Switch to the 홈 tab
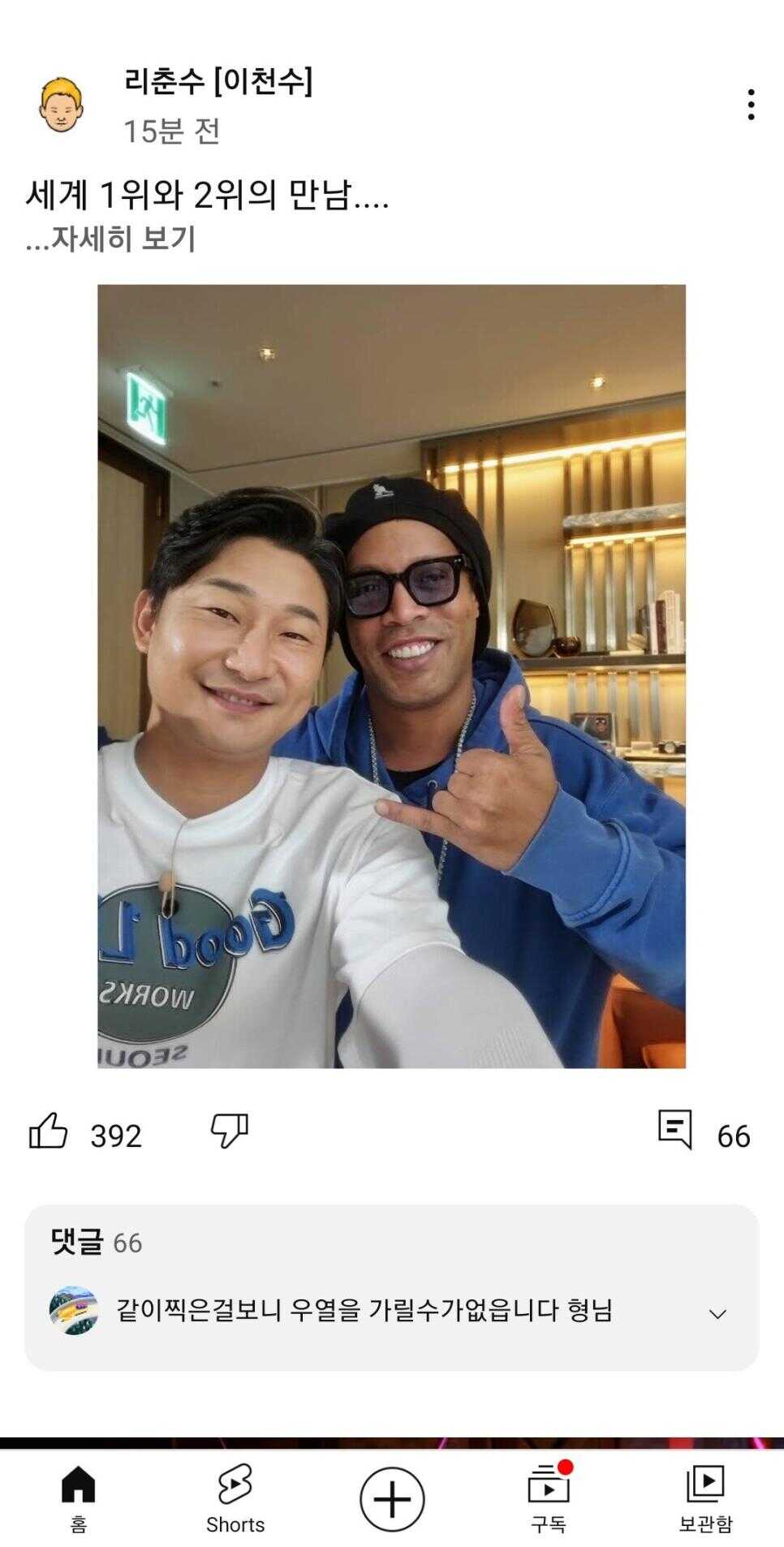Image resolution: width=784 pixels, height=1547 pixels. click(x=79, y=1498)
